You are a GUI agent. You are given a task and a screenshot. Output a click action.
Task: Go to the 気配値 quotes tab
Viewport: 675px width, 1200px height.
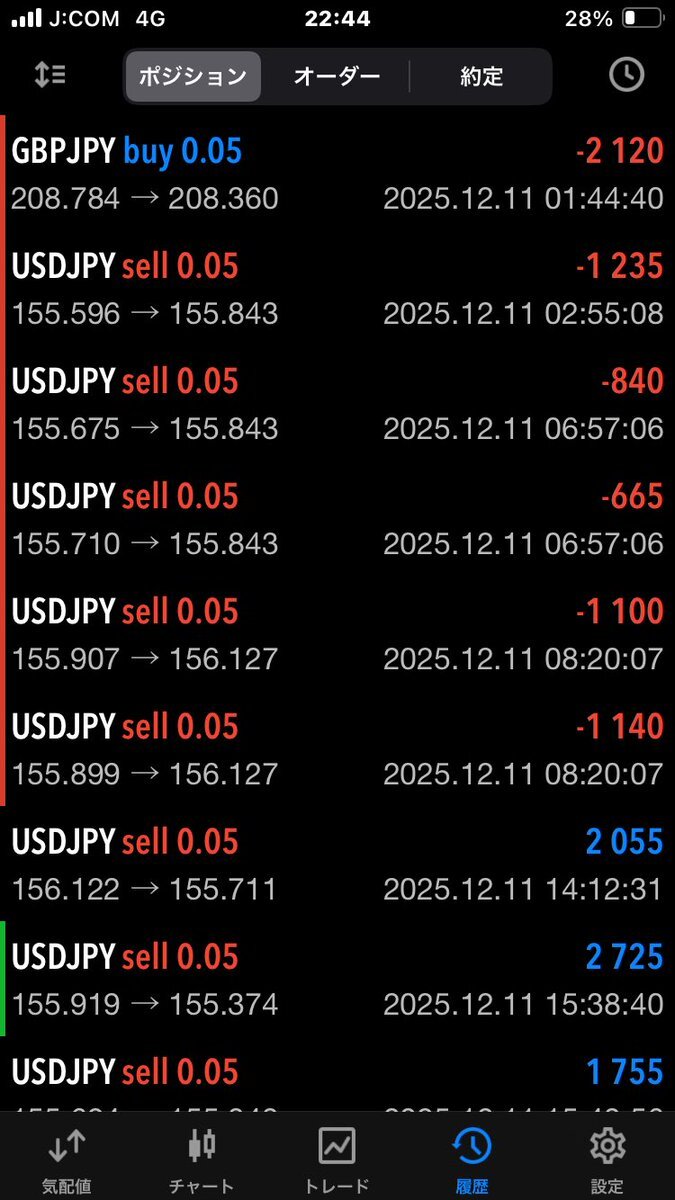[x=68, y=1160]
